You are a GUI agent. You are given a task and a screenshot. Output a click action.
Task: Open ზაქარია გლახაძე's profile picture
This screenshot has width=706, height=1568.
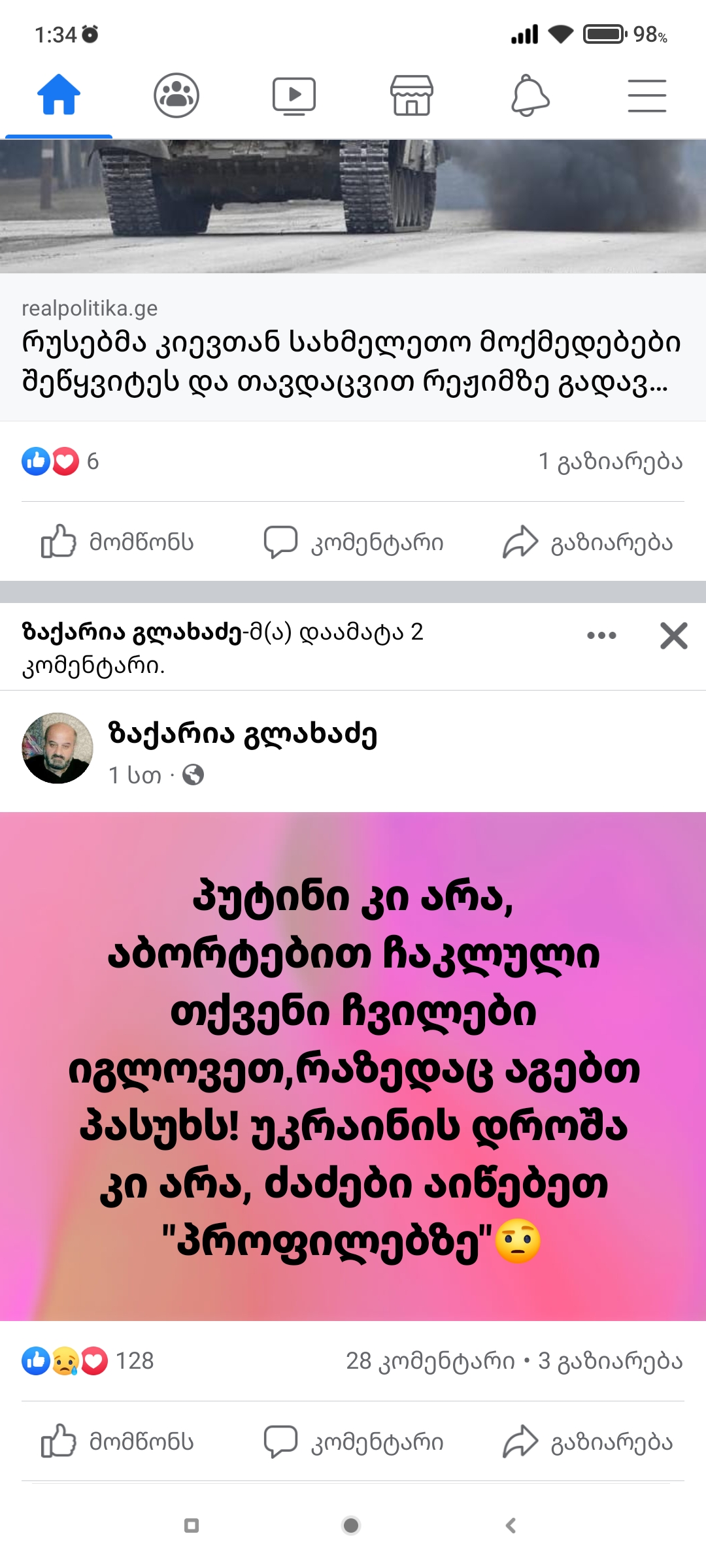tap(58, 748)
